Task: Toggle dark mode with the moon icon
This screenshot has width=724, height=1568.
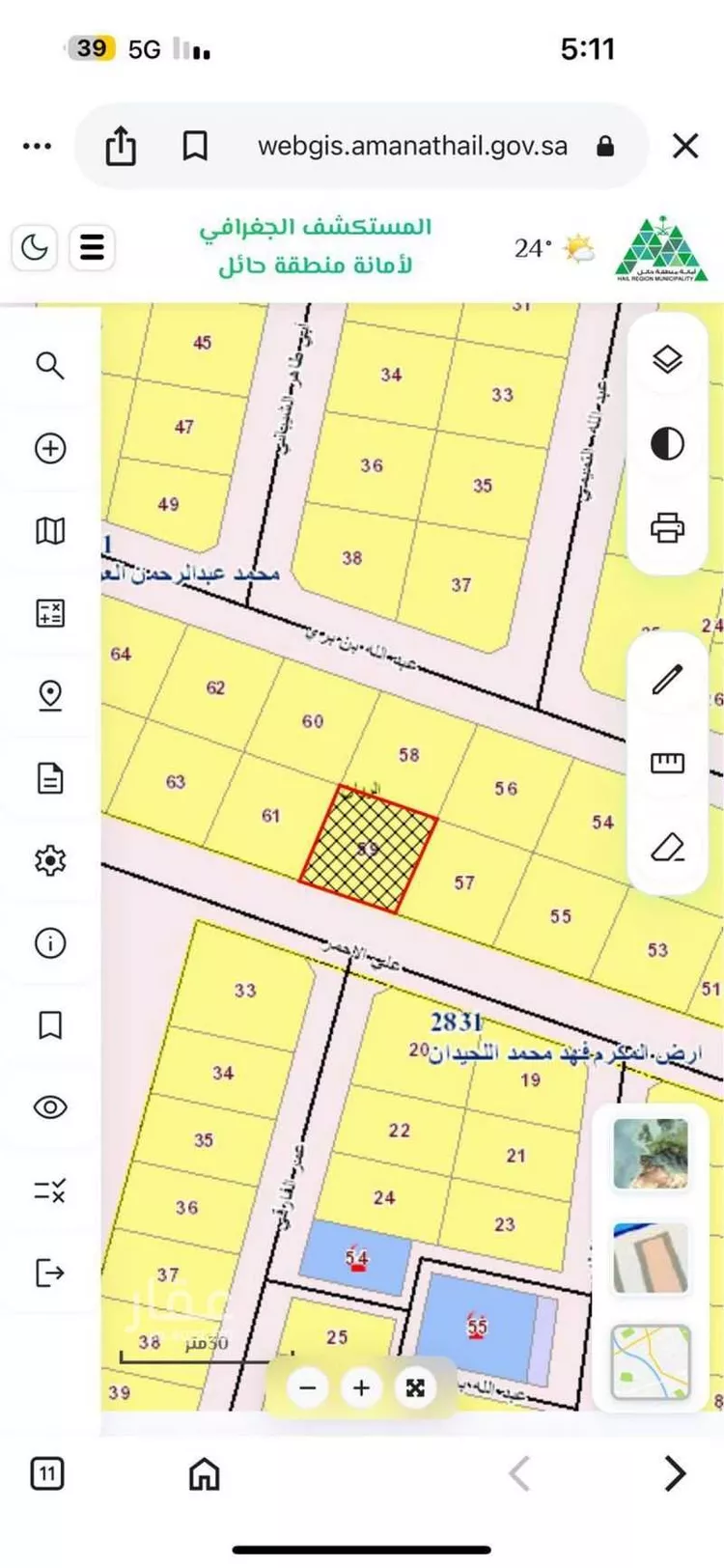Action: [x=35, y=248]
